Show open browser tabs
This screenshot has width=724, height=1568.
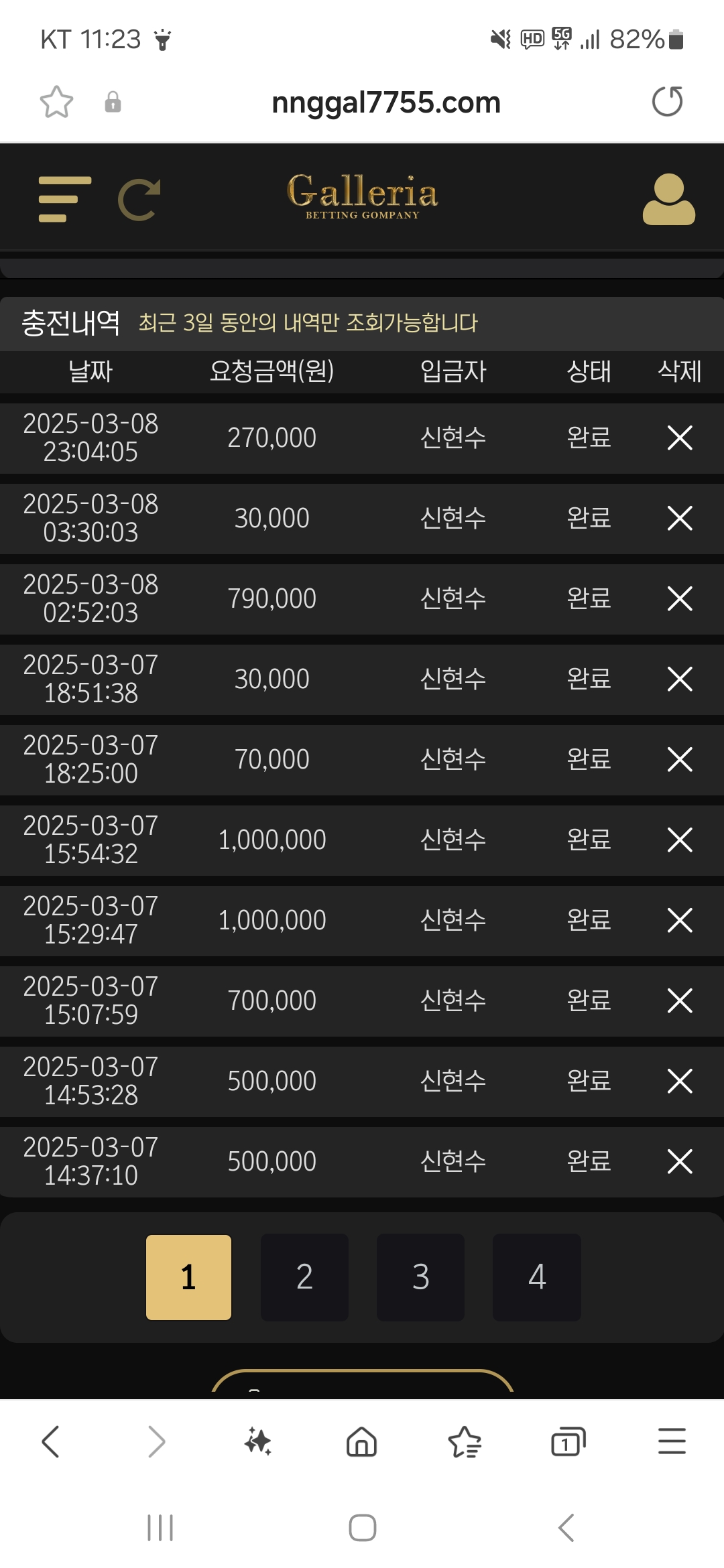pyautogui.click(x=568, y=1441)
